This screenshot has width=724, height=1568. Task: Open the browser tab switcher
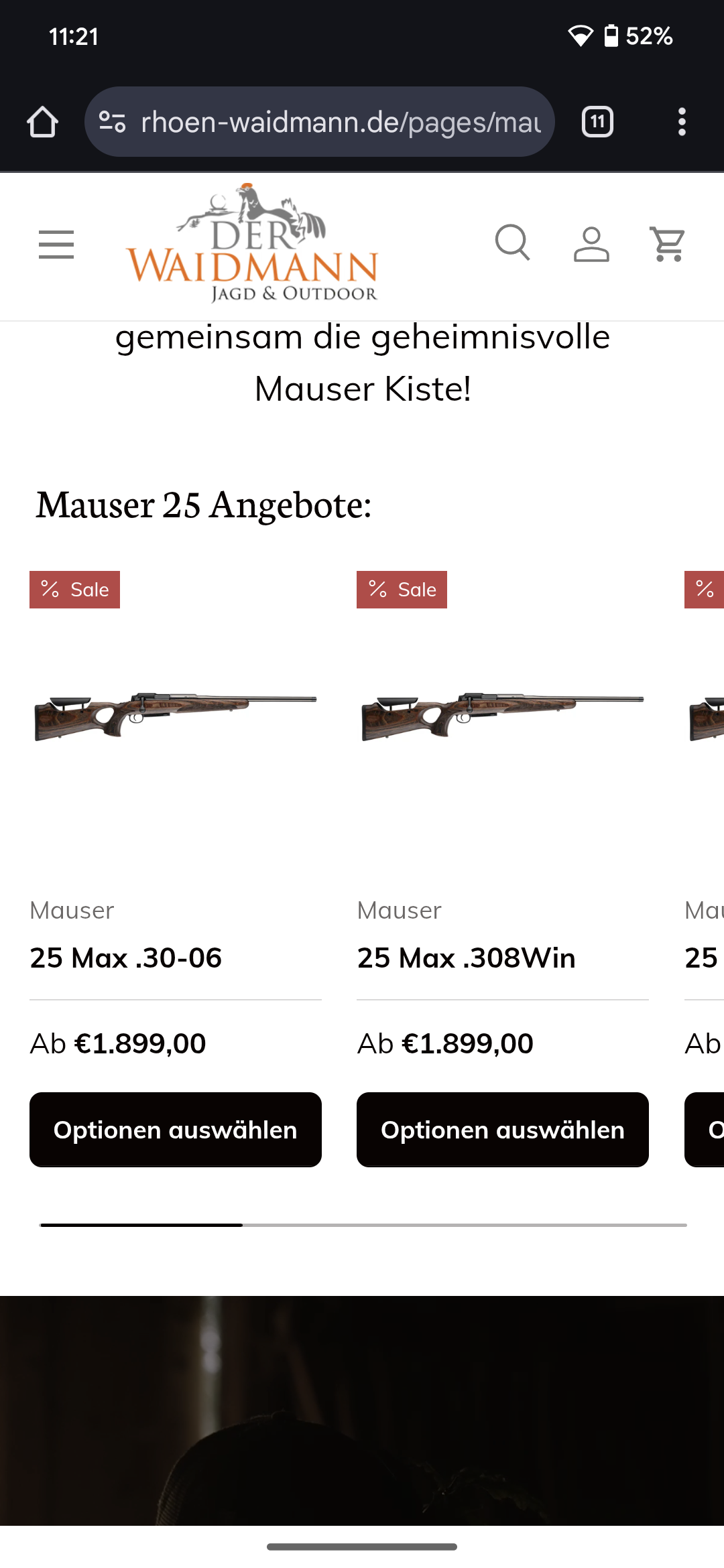[597, 122]
